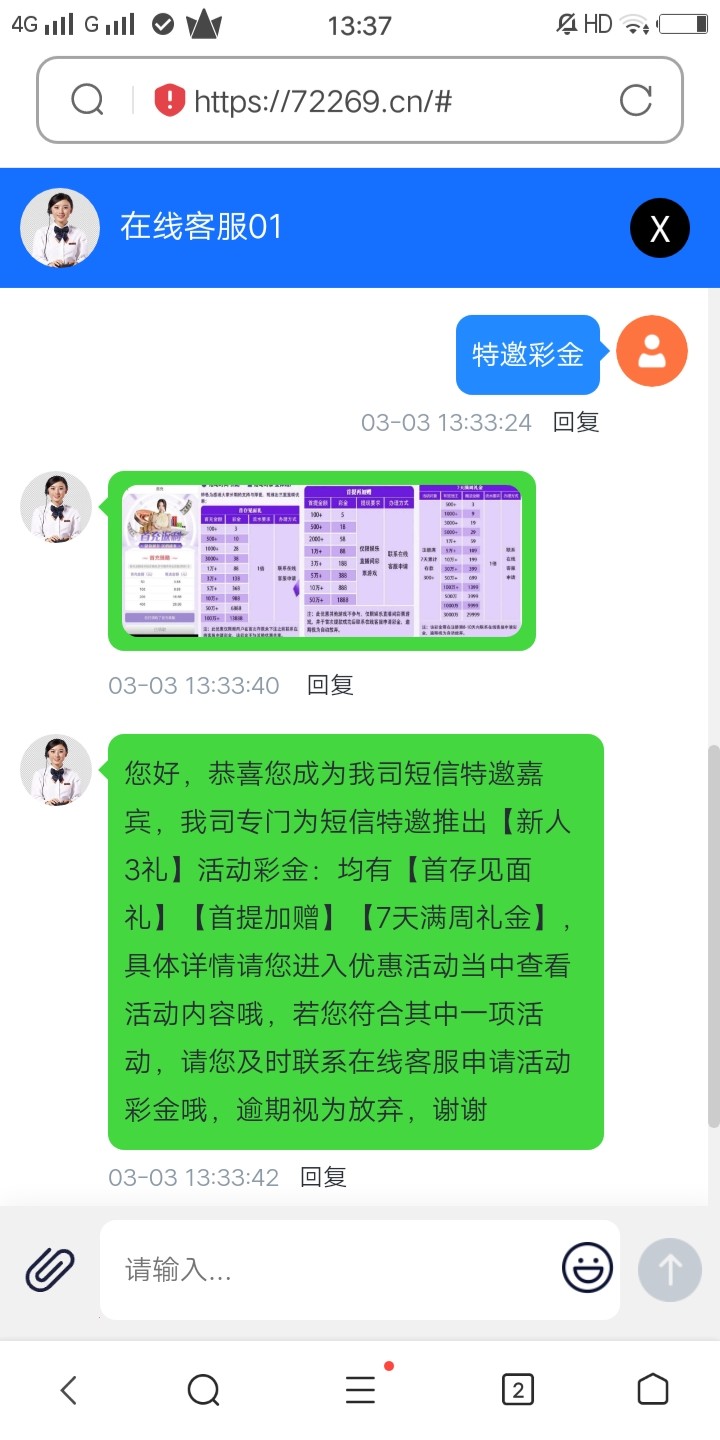
Task: Send the message with arrow button
Action: [x=669, y=1270]
